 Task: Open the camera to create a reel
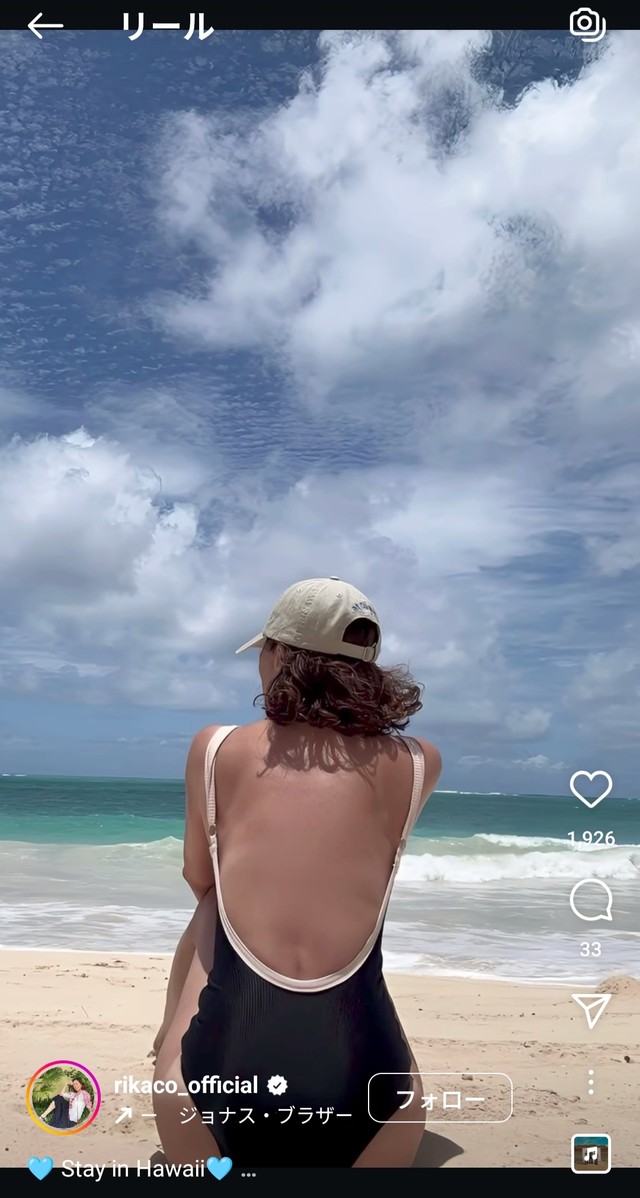[x=587, y=24]
